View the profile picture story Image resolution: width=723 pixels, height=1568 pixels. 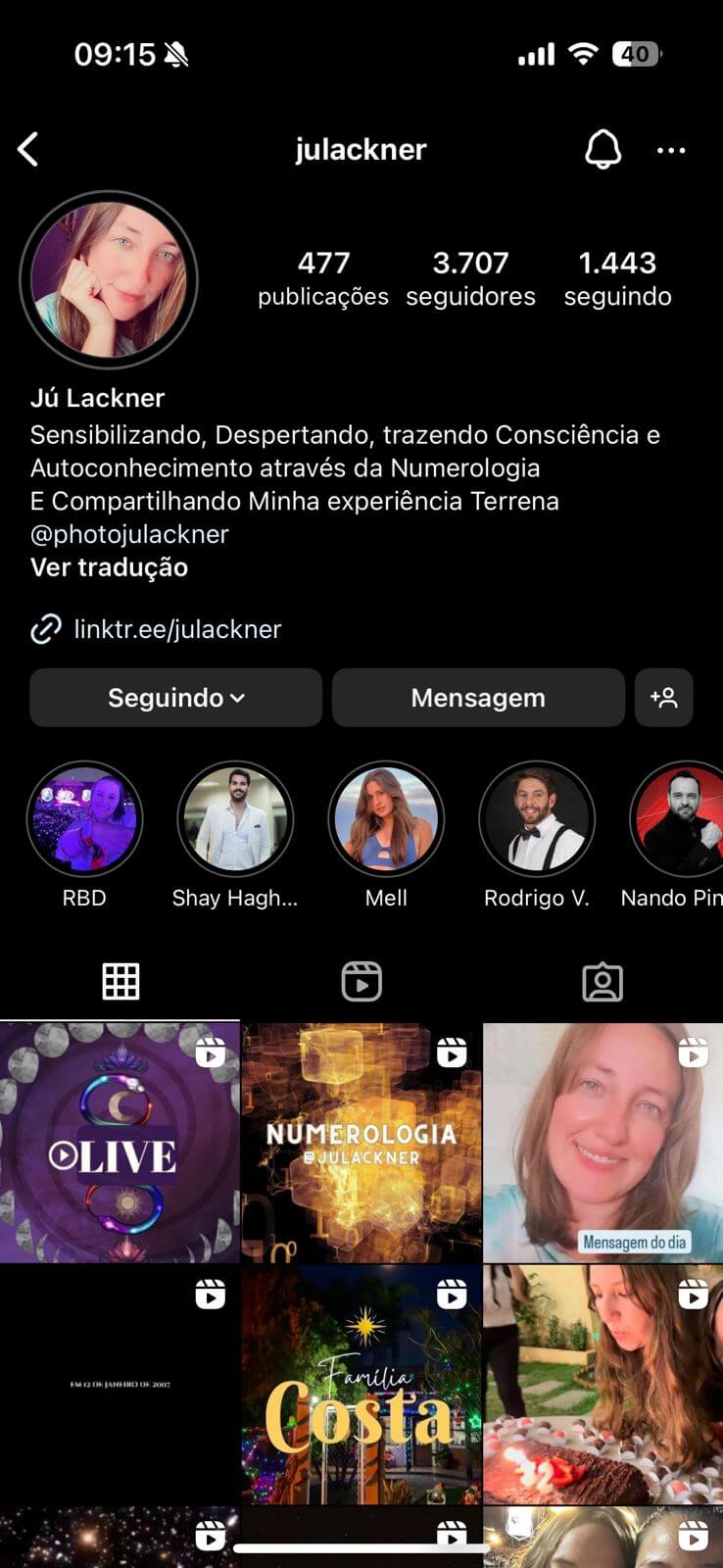pyautogui.click(x=109, y=280)
